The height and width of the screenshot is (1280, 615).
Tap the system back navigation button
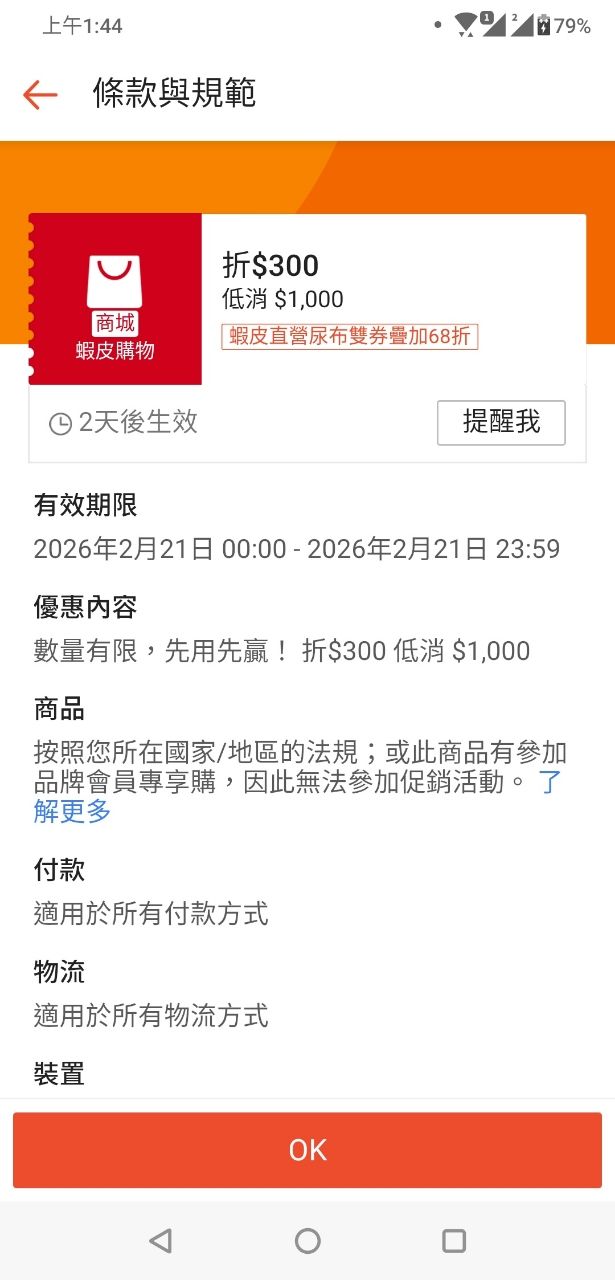point(160,1241)
